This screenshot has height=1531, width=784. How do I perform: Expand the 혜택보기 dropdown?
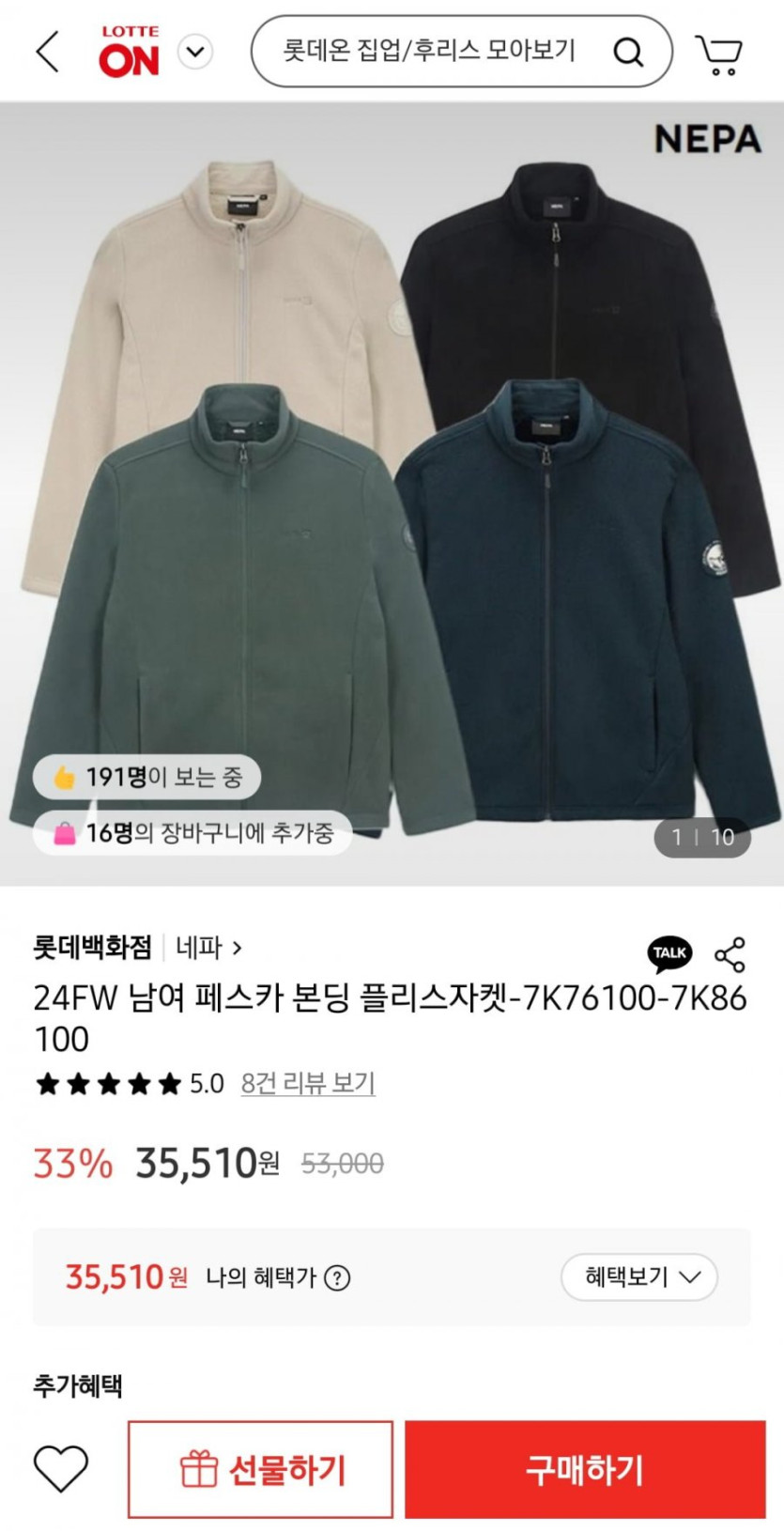(x=639, y=1277)
